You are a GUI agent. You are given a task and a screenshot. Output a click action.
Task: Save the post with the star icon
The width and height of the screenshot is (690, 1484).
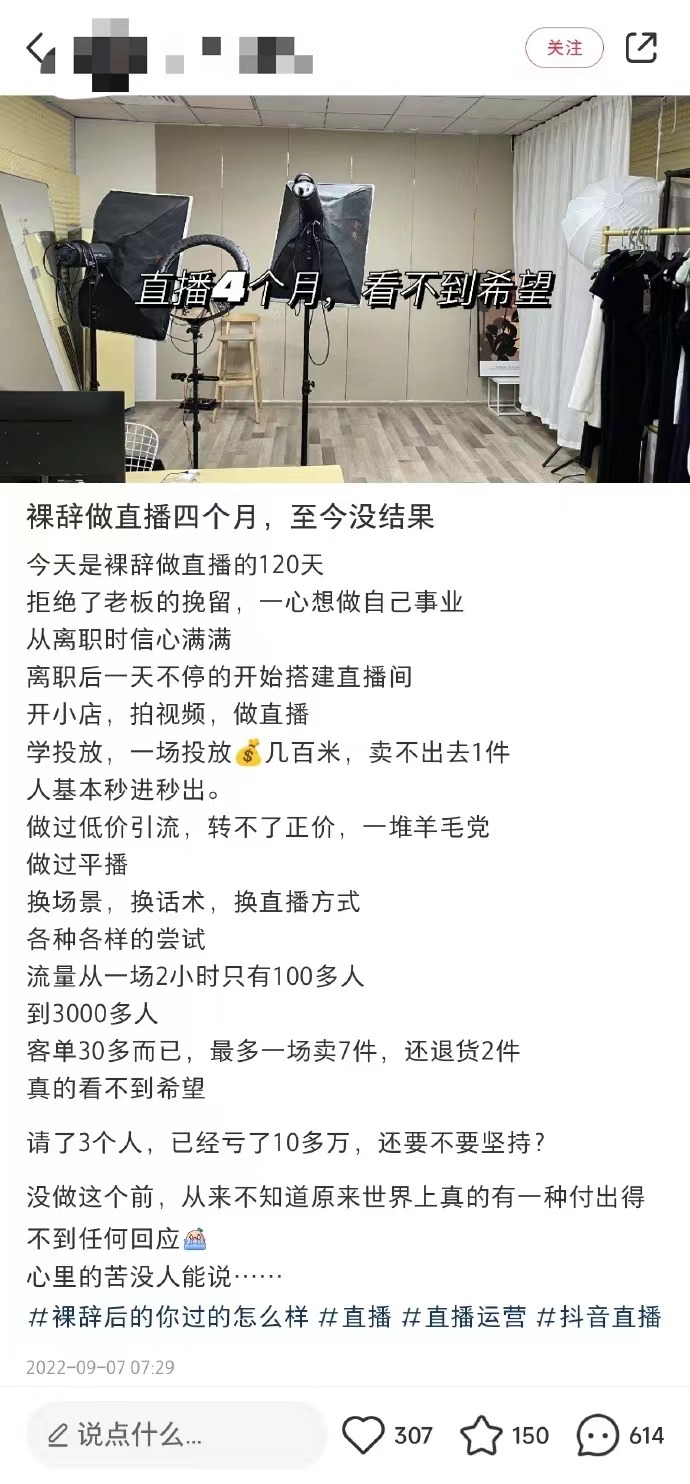(x=481, y=1435)
